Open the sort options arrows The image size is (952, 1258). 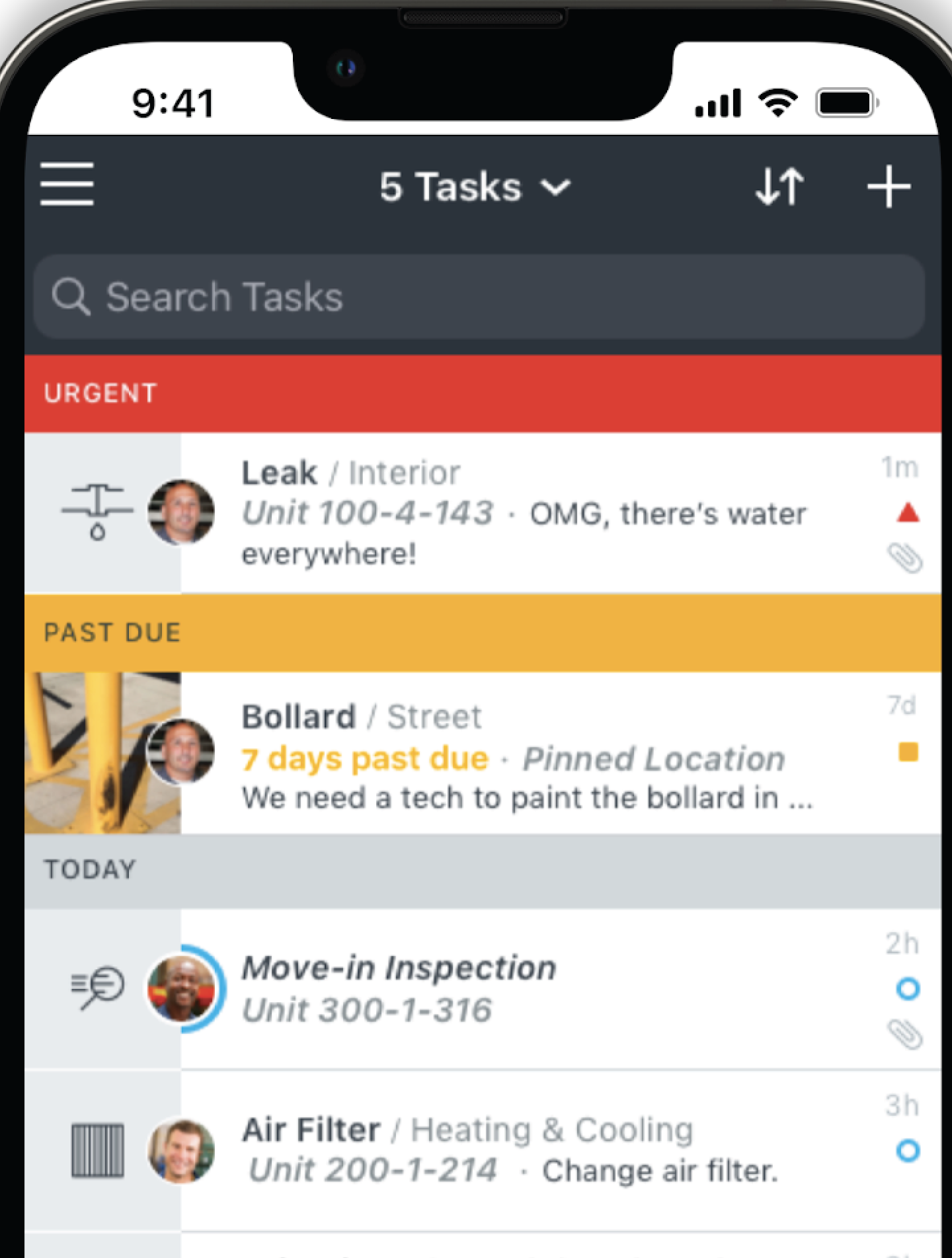point(780,186)
